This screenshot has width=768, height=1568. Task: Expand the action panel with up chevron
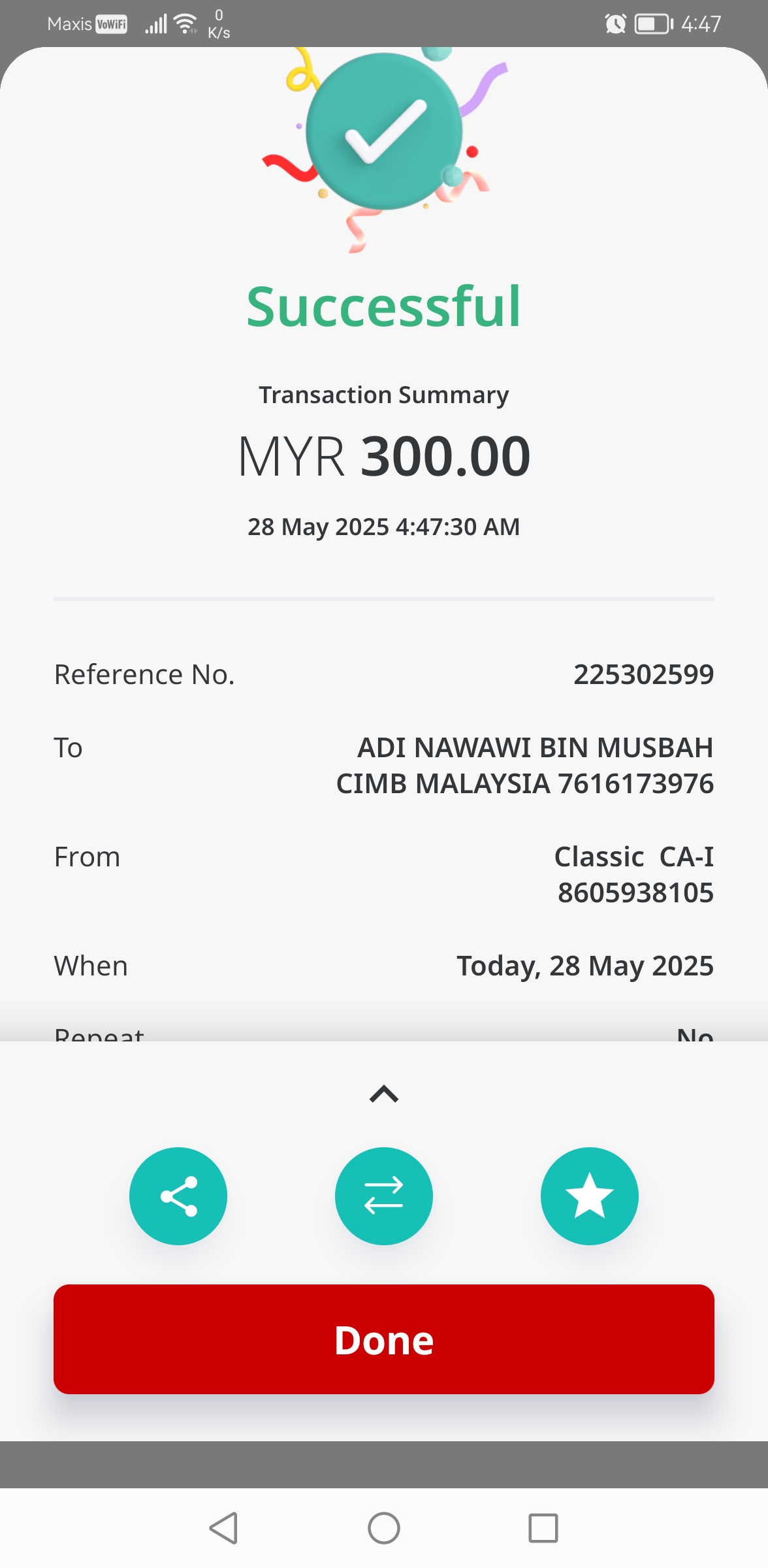(x=384, y=1094)
